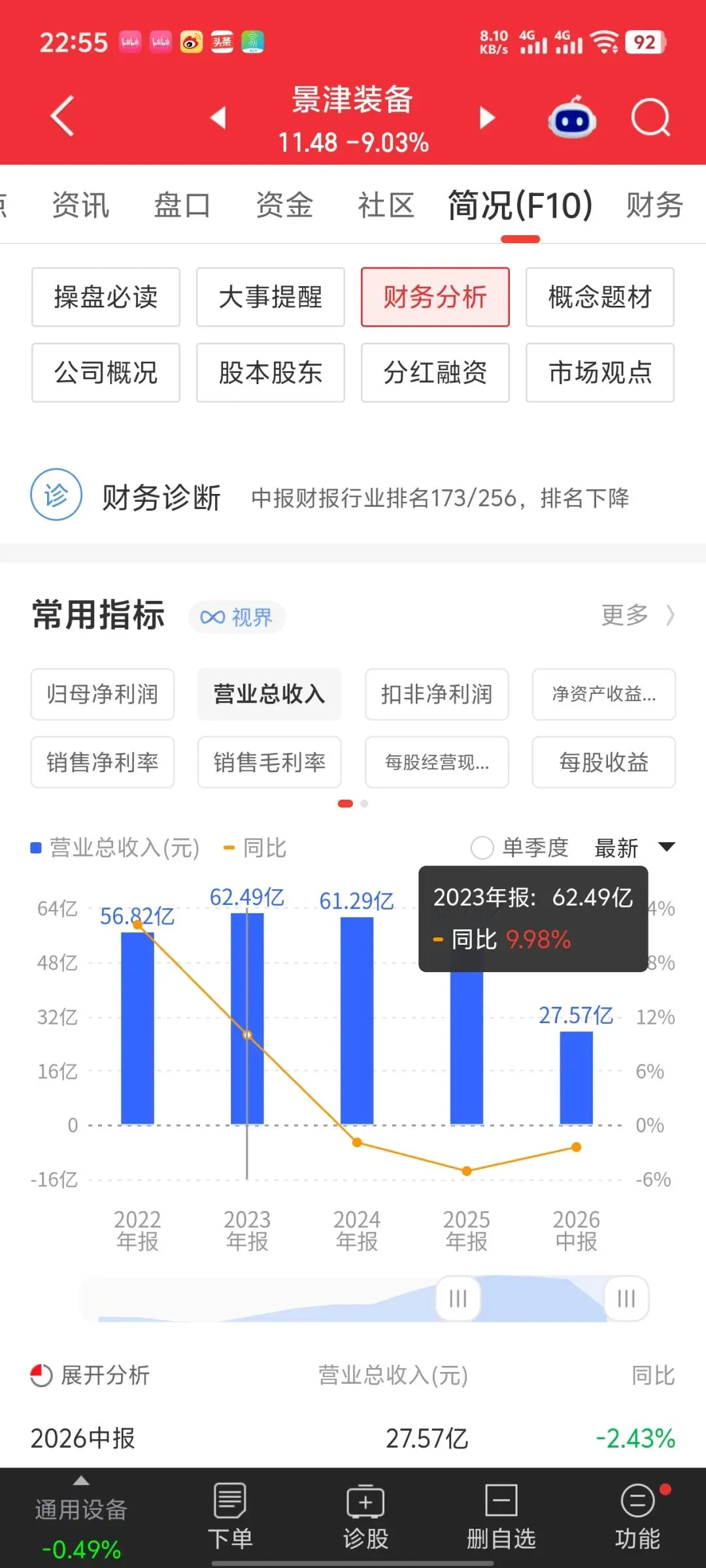Image resolution: width=706 pixels, height=1568 pixels.
Task: Select the 归母净利润 indicator chip
Action: (103, 694)
